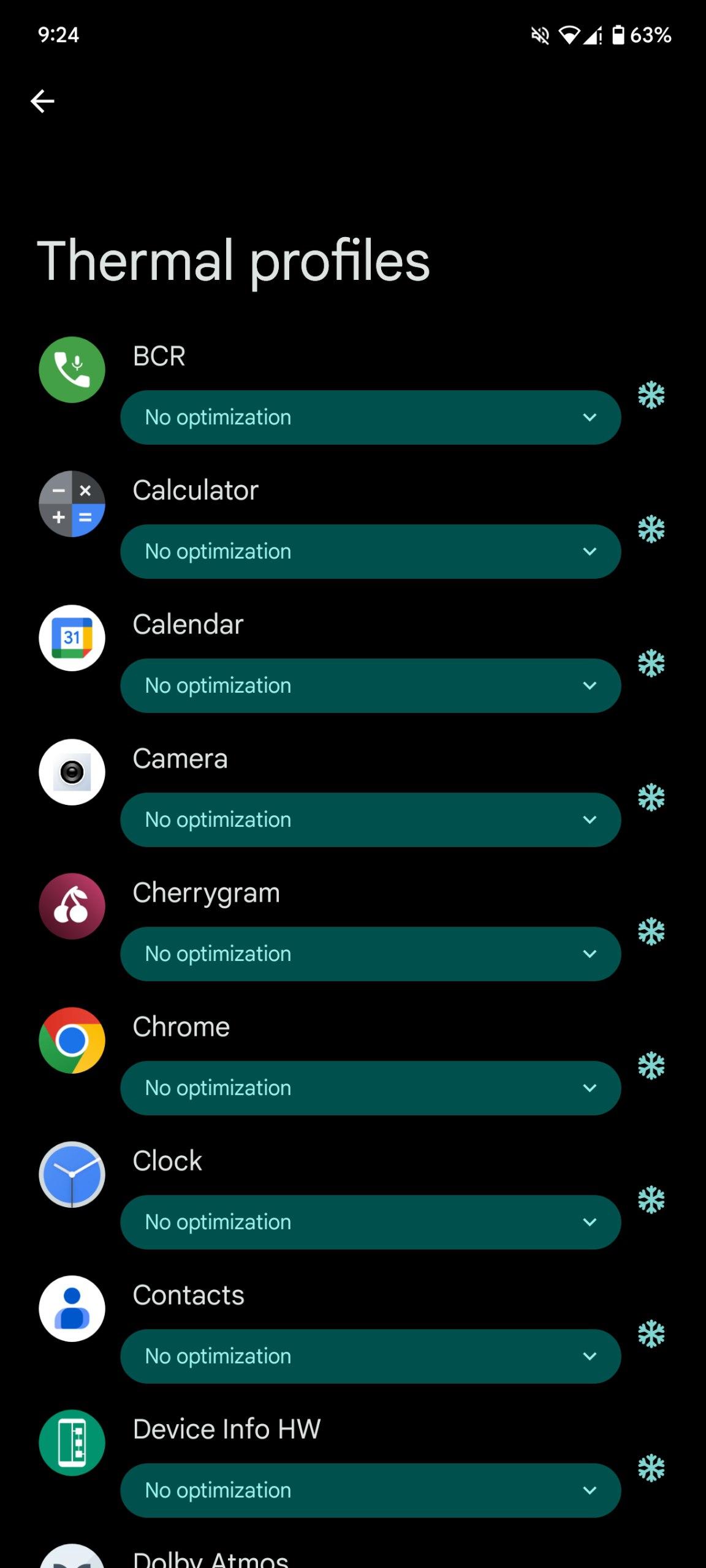This screenshot has height=1568, width=706.
Task: Expand Calculator's thermal profile dropdown
Action: click(370, 552)
